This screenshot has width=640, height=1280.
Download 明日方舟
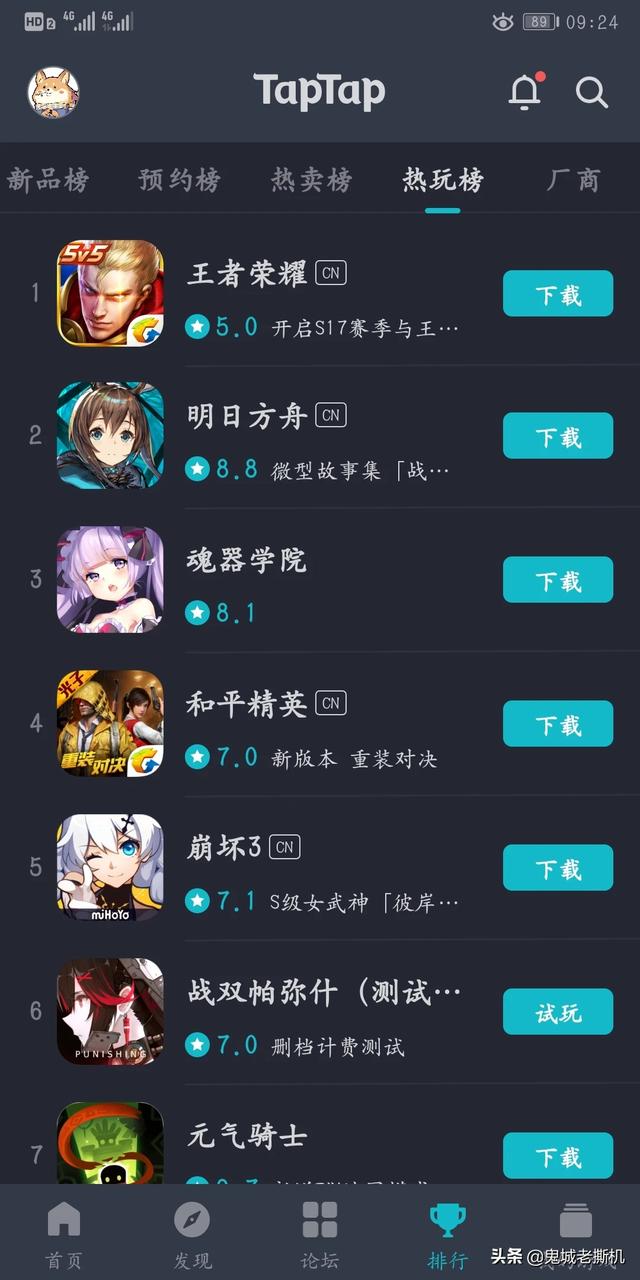coord(557,436)
